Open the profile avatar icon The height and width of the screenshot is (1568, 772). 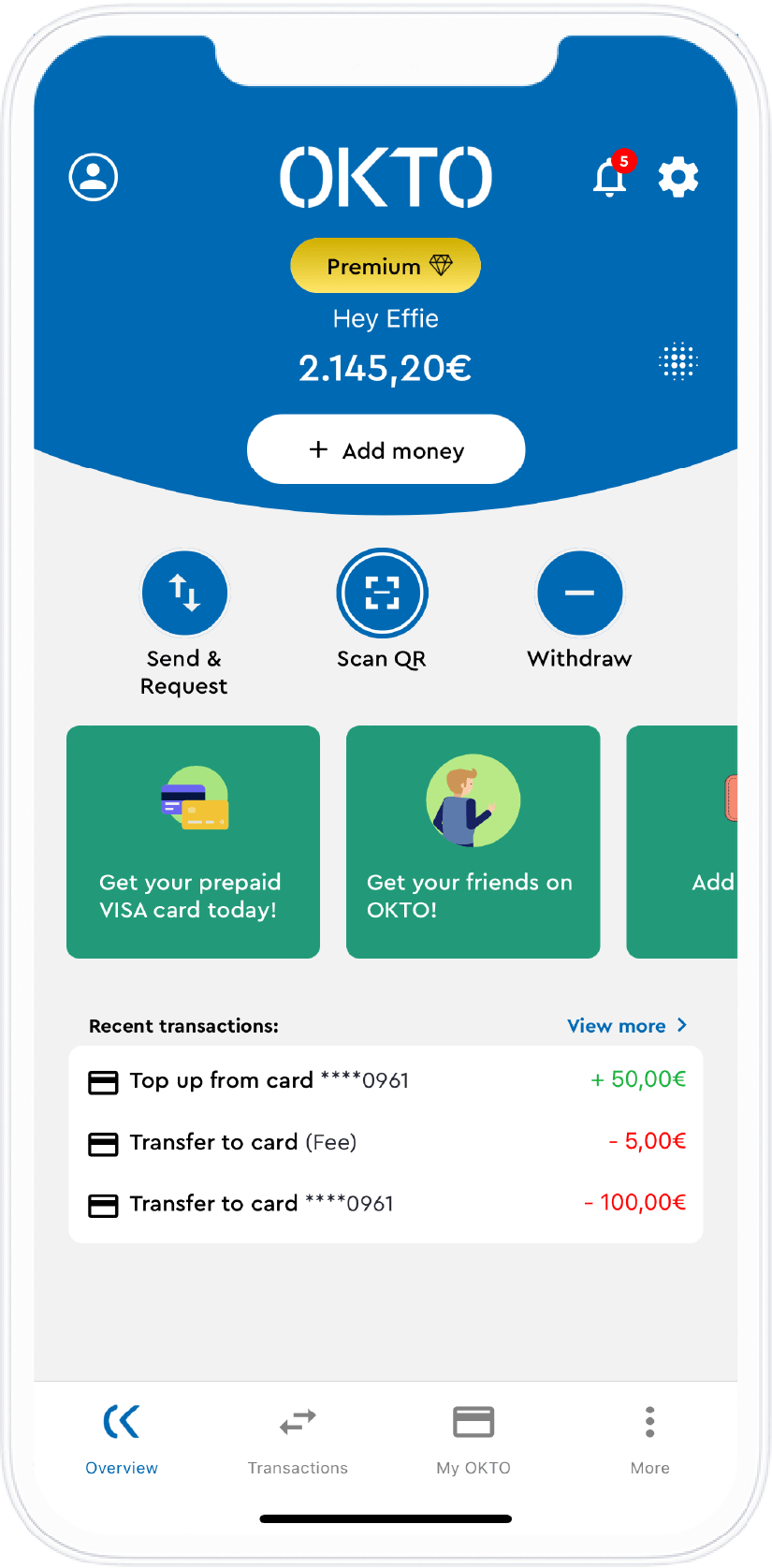(94, 177)
